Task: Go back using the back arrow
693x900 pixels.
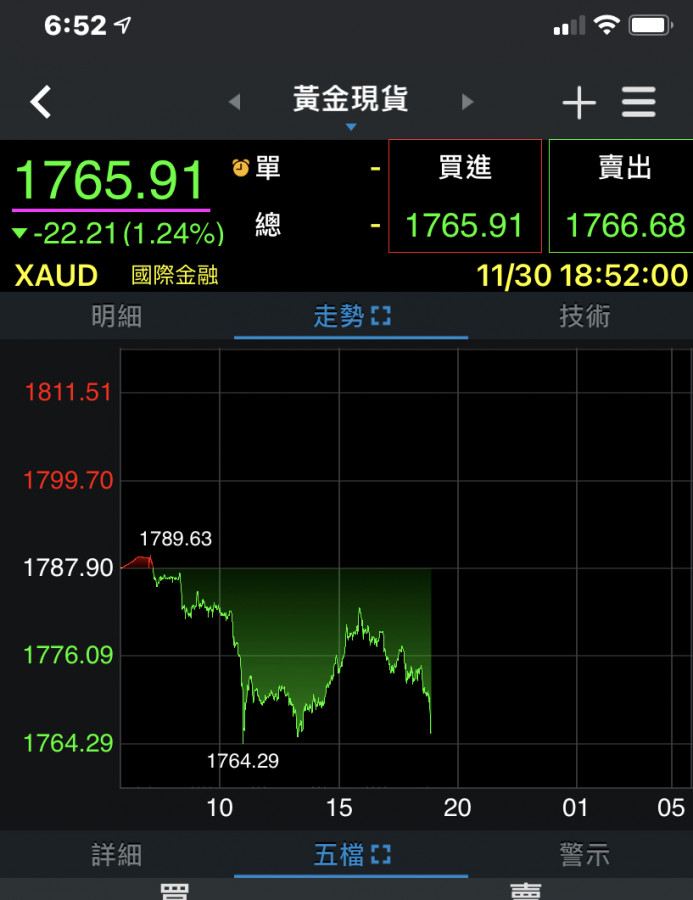Action: coord(40,101)
